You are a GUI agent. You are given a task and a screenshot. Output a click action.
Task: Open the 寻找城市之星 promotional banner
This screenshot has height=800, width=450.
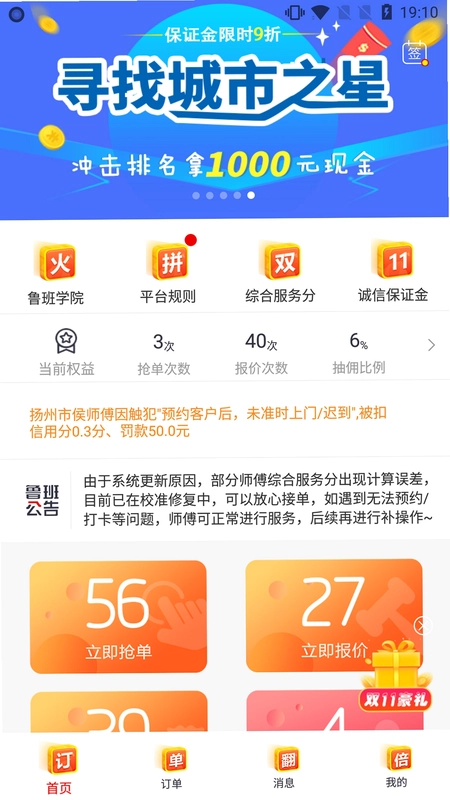[225, 110]
